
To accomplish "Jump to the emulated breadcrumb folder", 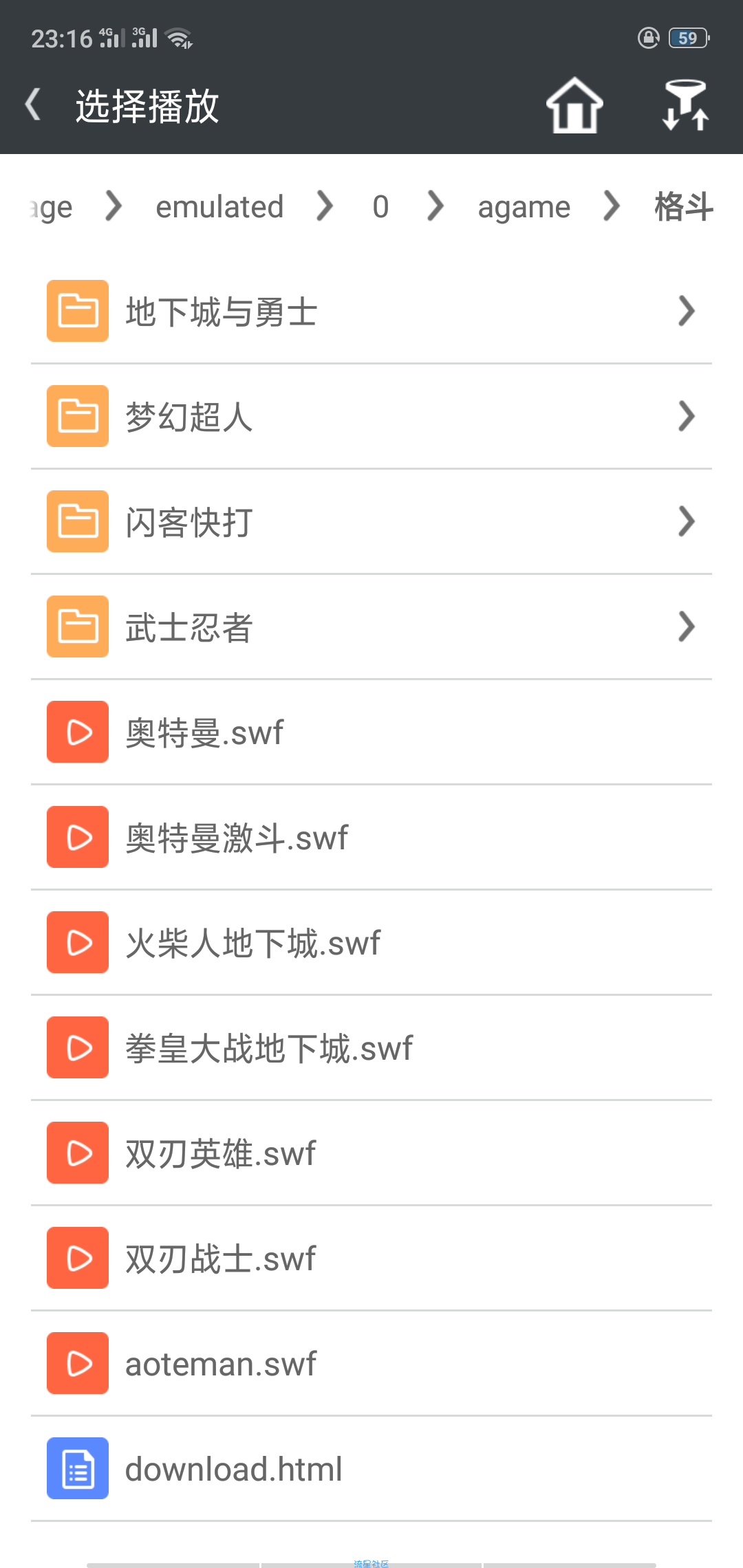I will [219, 206].
